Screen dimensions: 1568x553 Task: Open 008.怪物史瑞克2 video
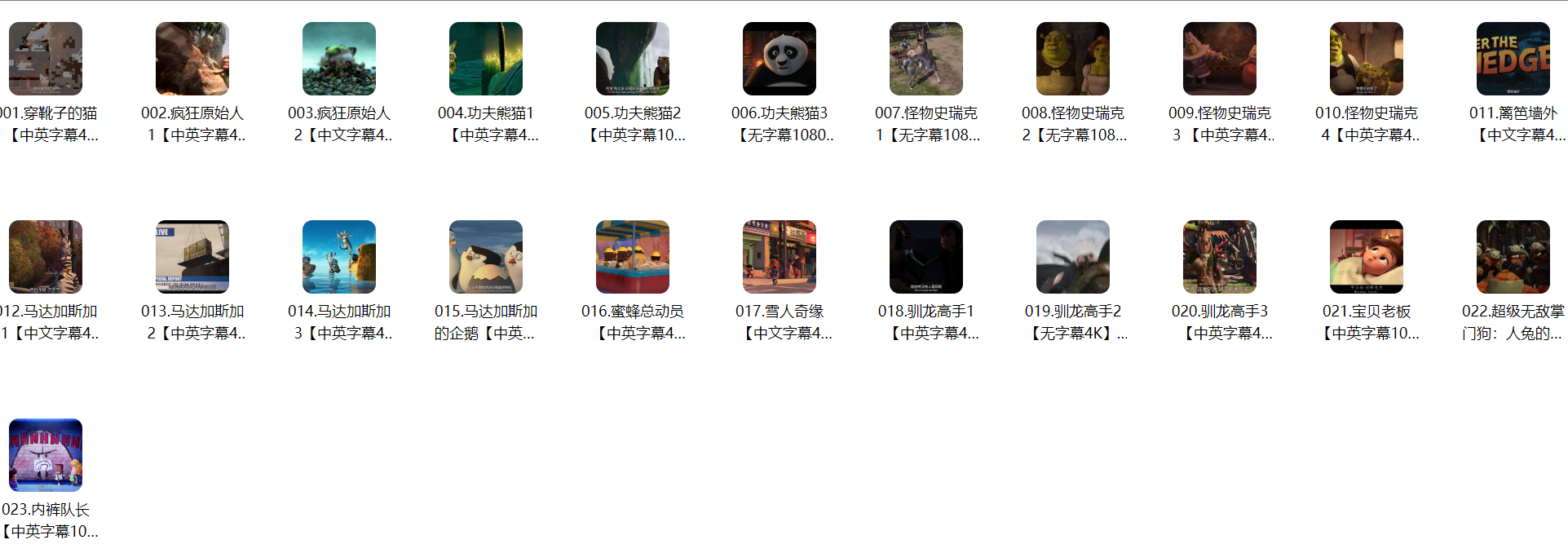point(1073,59)
